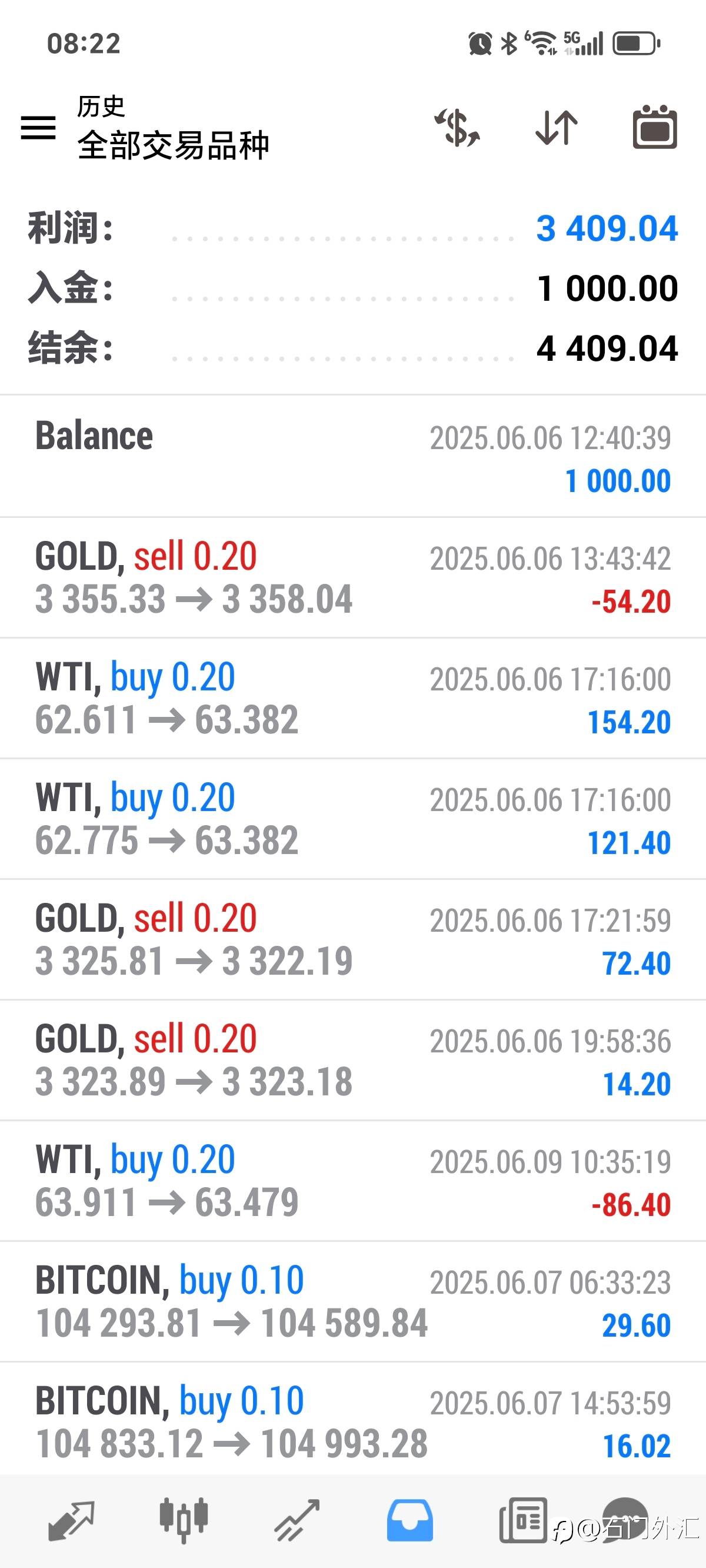
Task: Switch to the candlestick Chart tab
Action: click(183, 1520)
